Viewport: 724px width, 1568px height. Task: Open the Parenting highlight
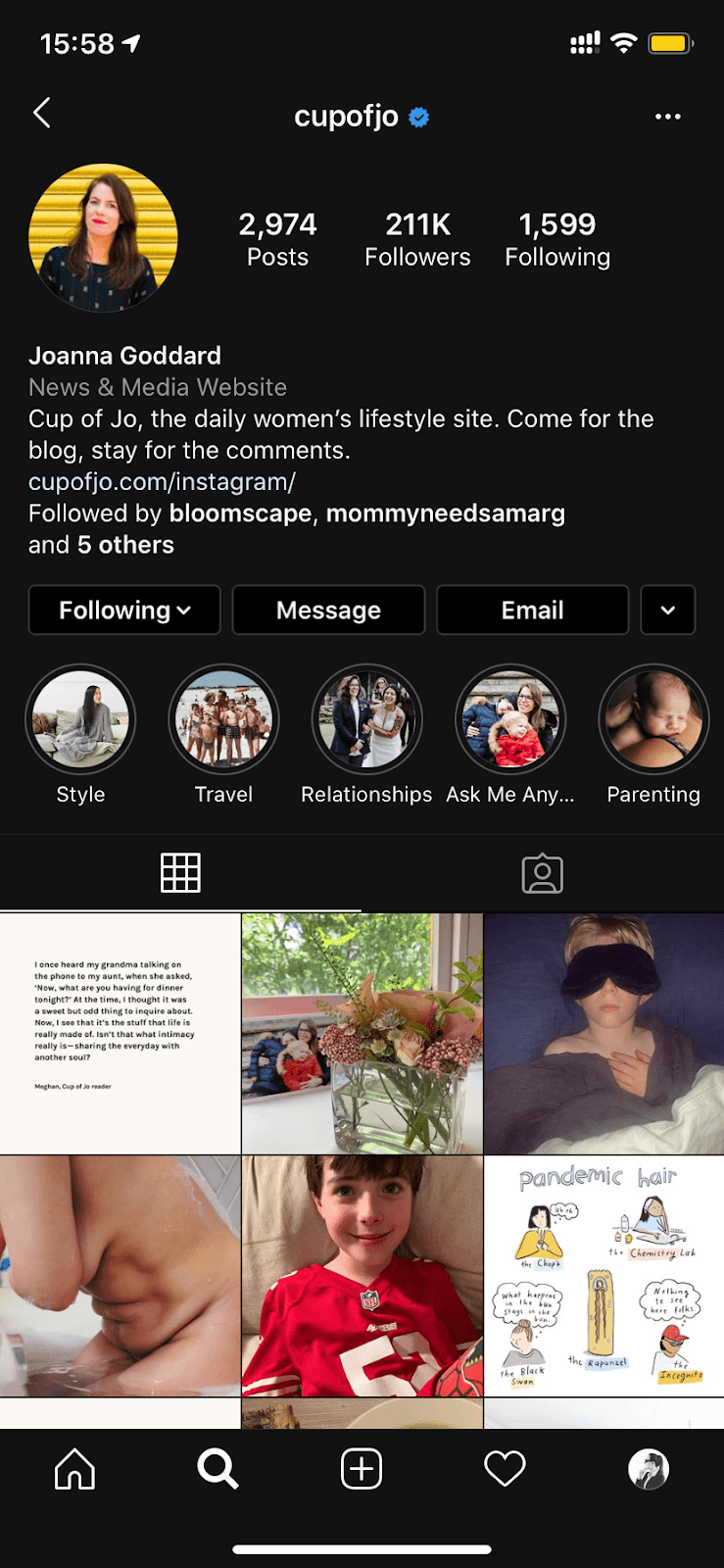tap(652, 720)
